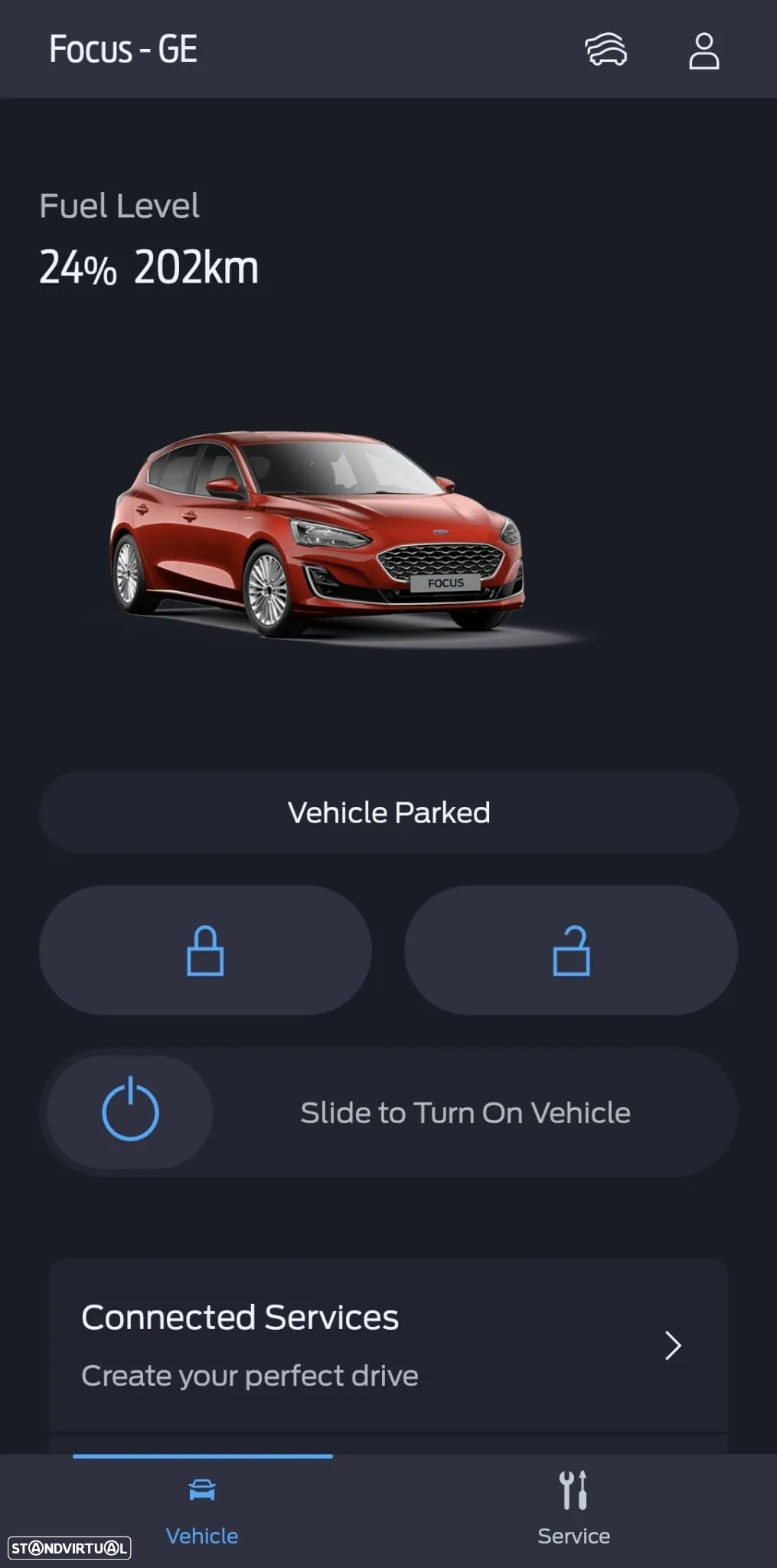This screenshot has width=777, height=1568.
Task: Lock the vehicle doors
Action: 205,951
